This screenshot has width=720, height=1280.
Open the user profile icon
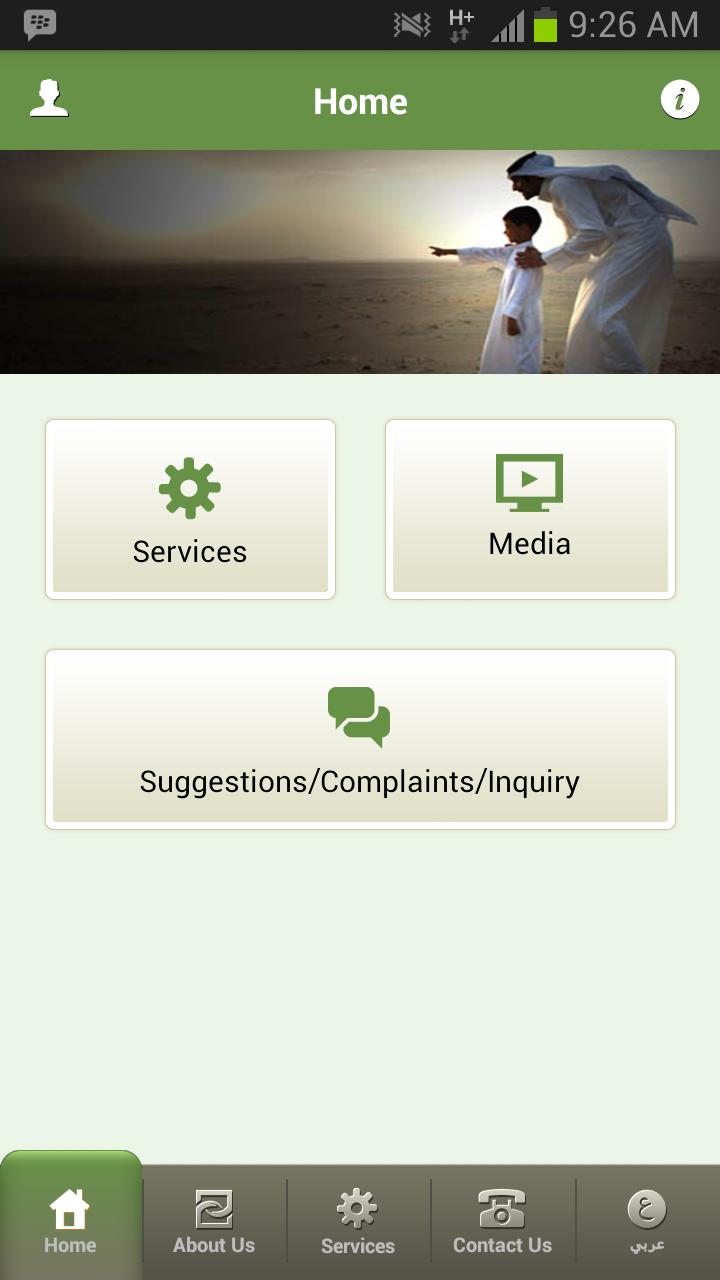tap(49, 100)
